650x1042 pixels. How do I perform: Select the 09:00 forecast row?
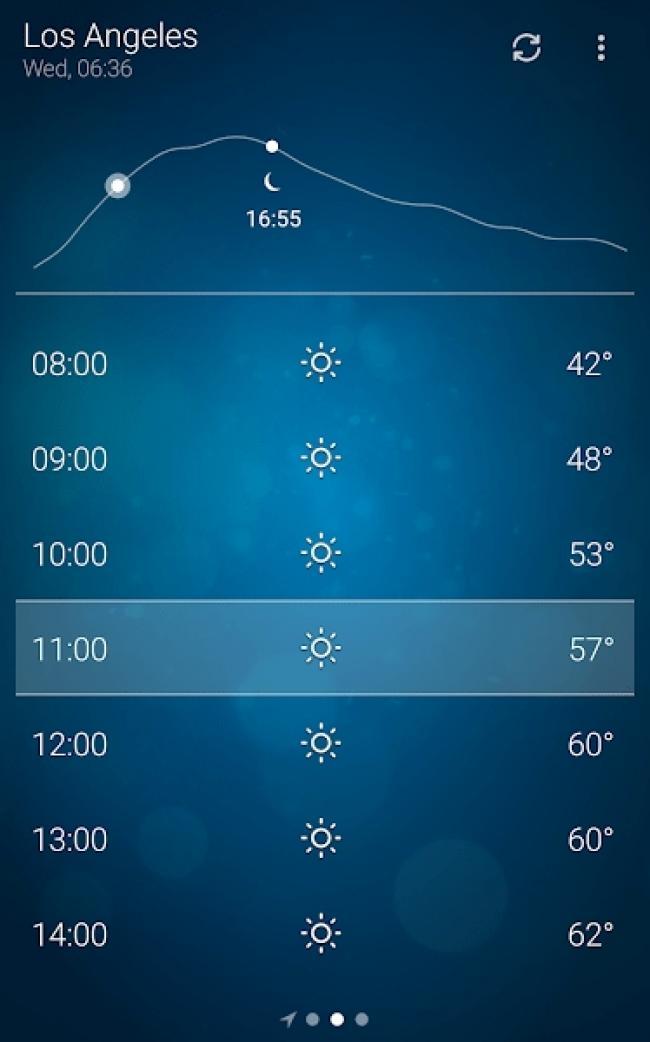(x=325, y=459)
